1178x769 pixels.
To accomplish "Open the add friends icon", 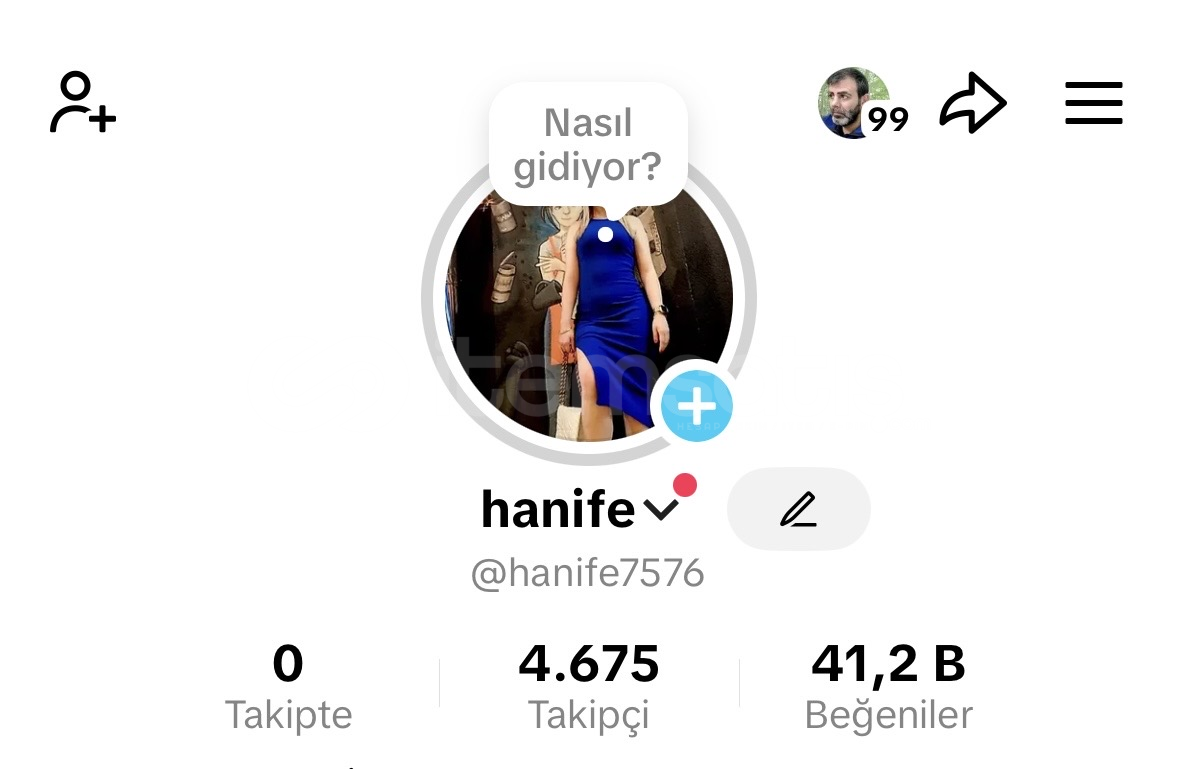I will coord(83,103).
